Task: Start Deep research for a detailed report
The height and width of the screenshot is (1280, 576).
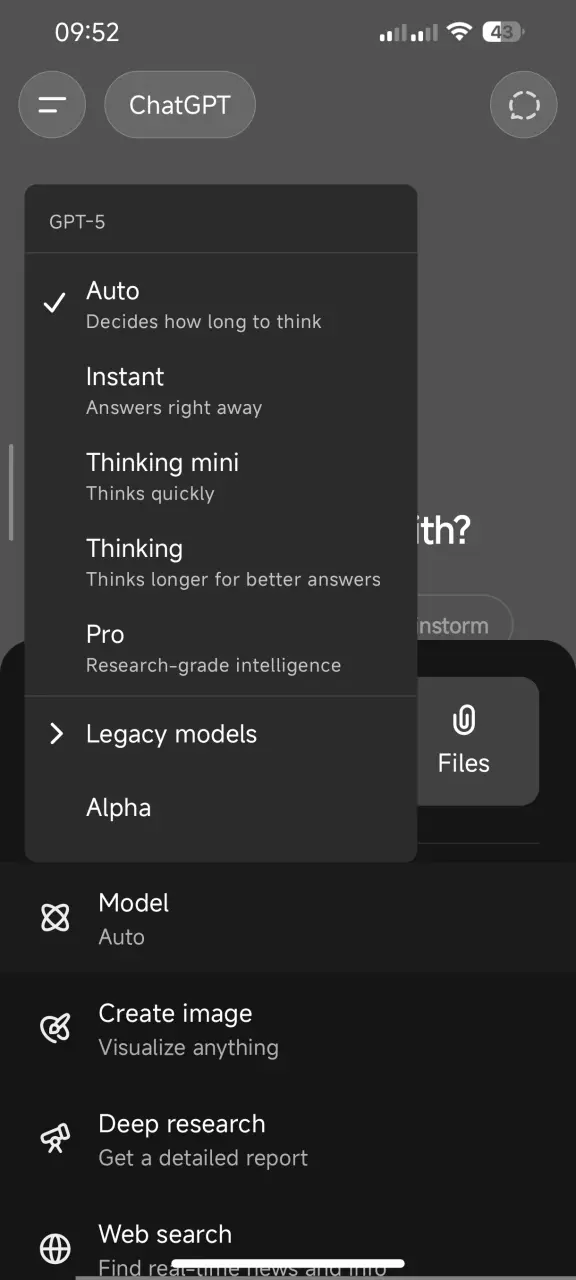Action: (288, 1139)
